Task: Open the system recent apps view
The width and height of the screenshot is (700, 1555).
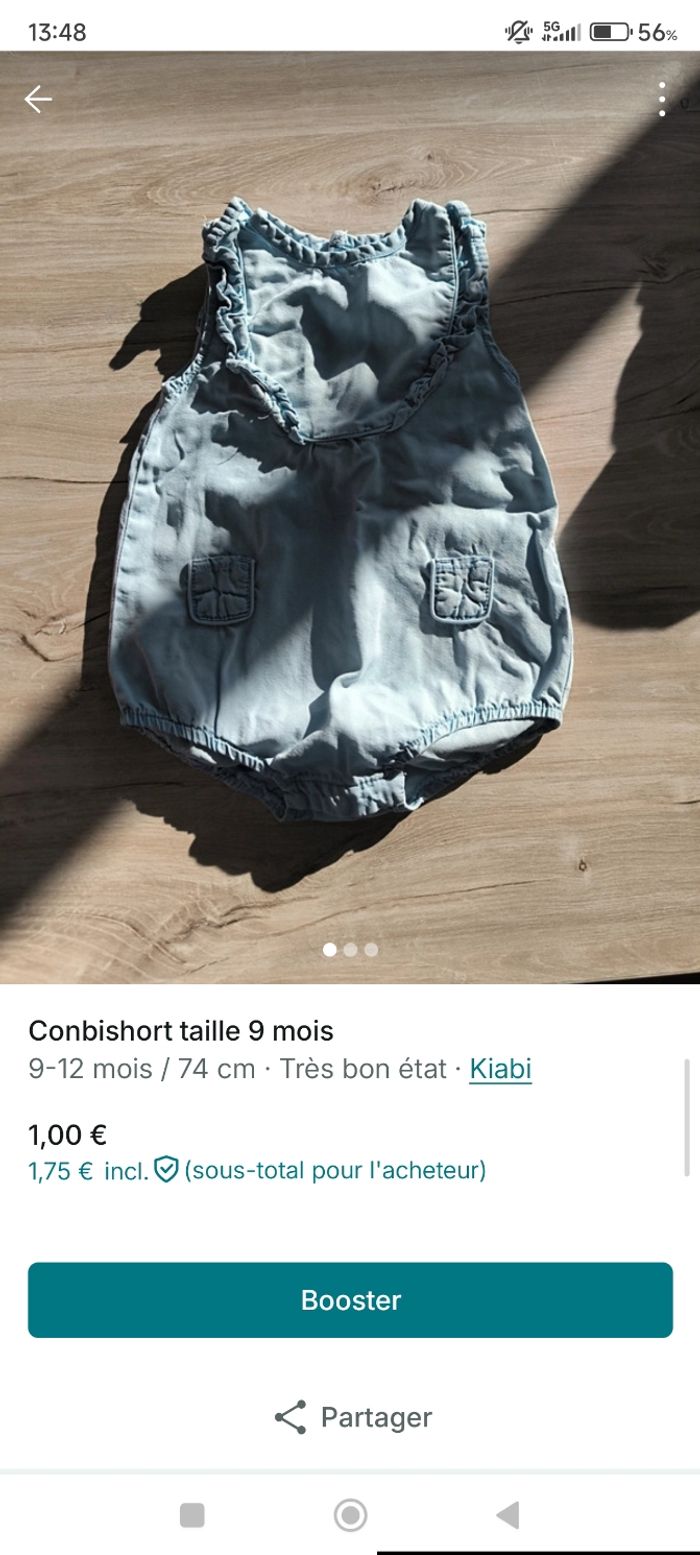Action: pyautogui.click(x=192, y=1515)
